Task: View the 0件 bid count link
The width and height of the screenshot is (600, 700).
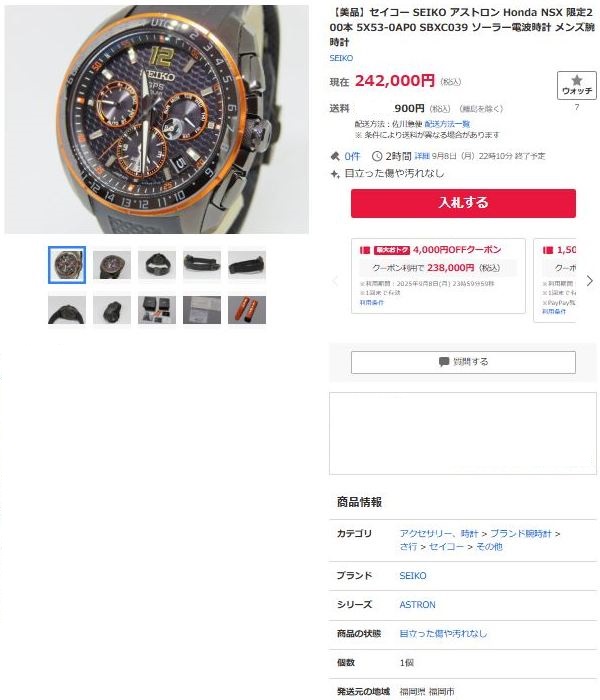Action: (352, 156)
